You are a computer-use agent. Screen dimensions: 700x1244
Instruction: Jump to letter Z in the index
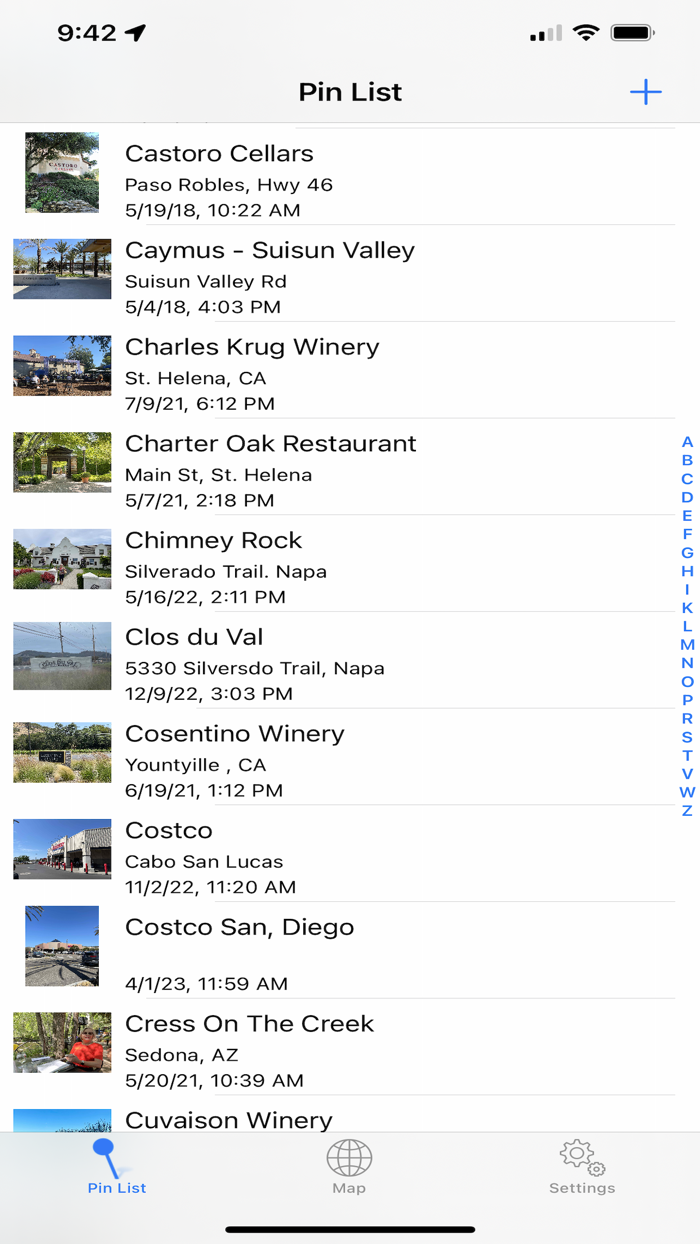(687, 811)
